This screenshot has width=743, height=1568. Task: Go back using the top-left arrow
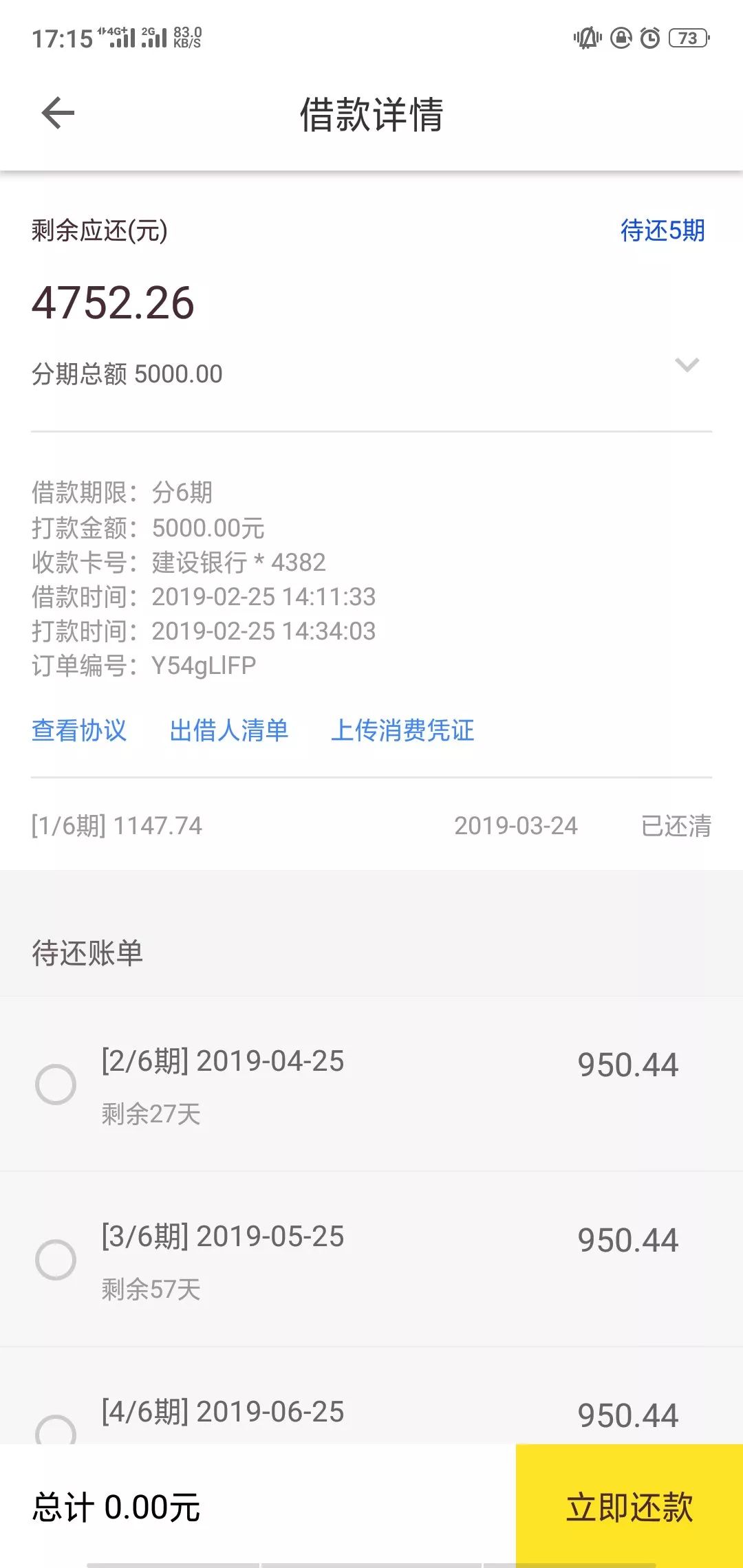click(58, 113)
